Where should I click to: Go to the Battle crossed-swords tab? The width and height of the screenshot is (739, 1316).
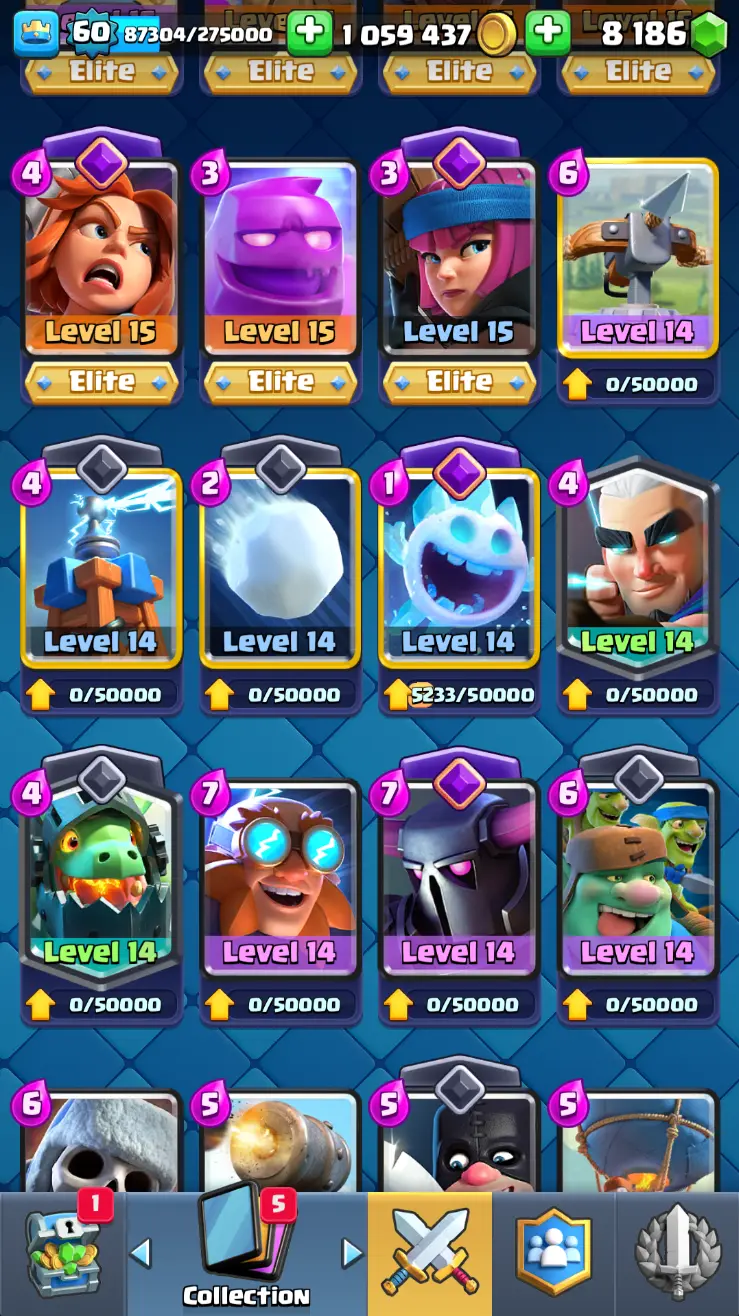(430, 1254)
